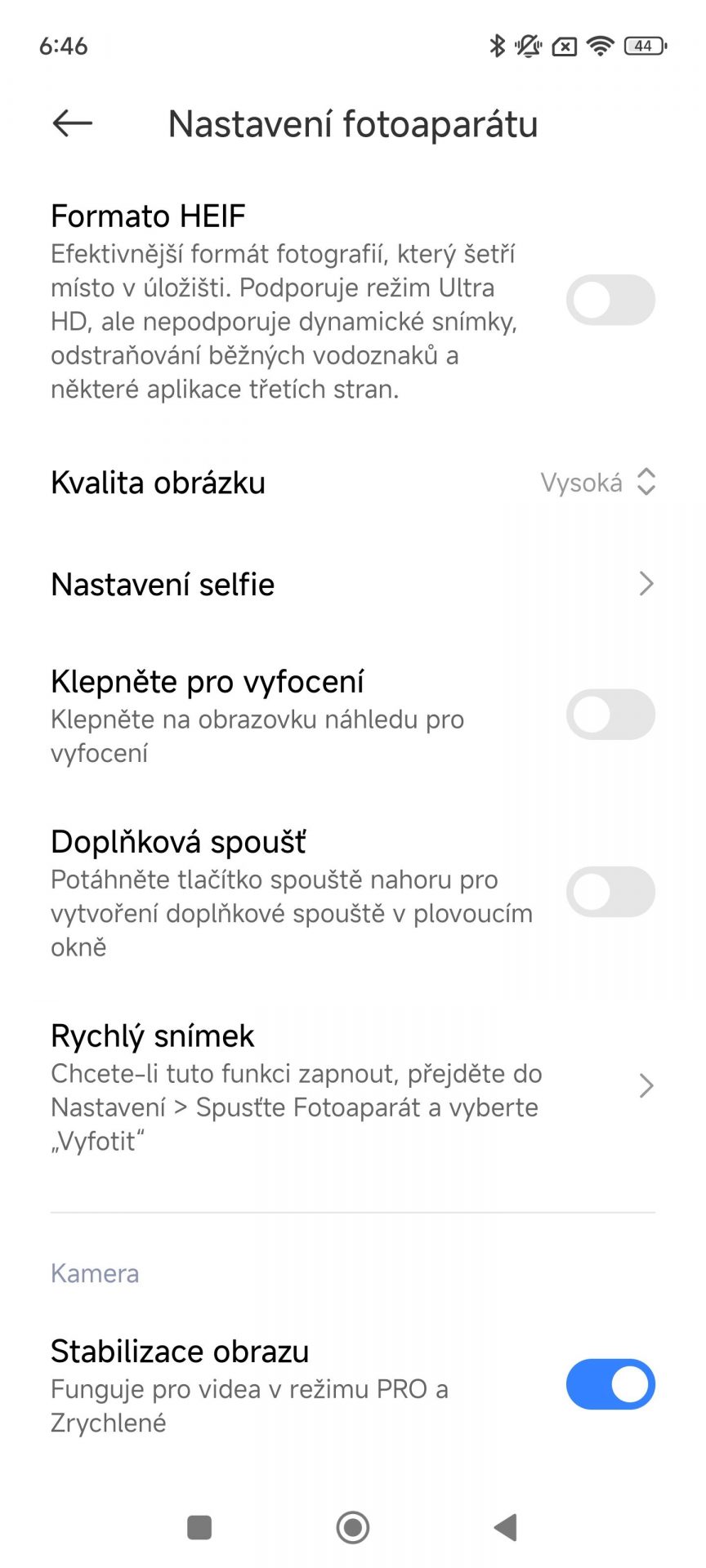
Task: Open the Rychlý snímek row
Action: pyautogui.click(x=353, y=1087)
